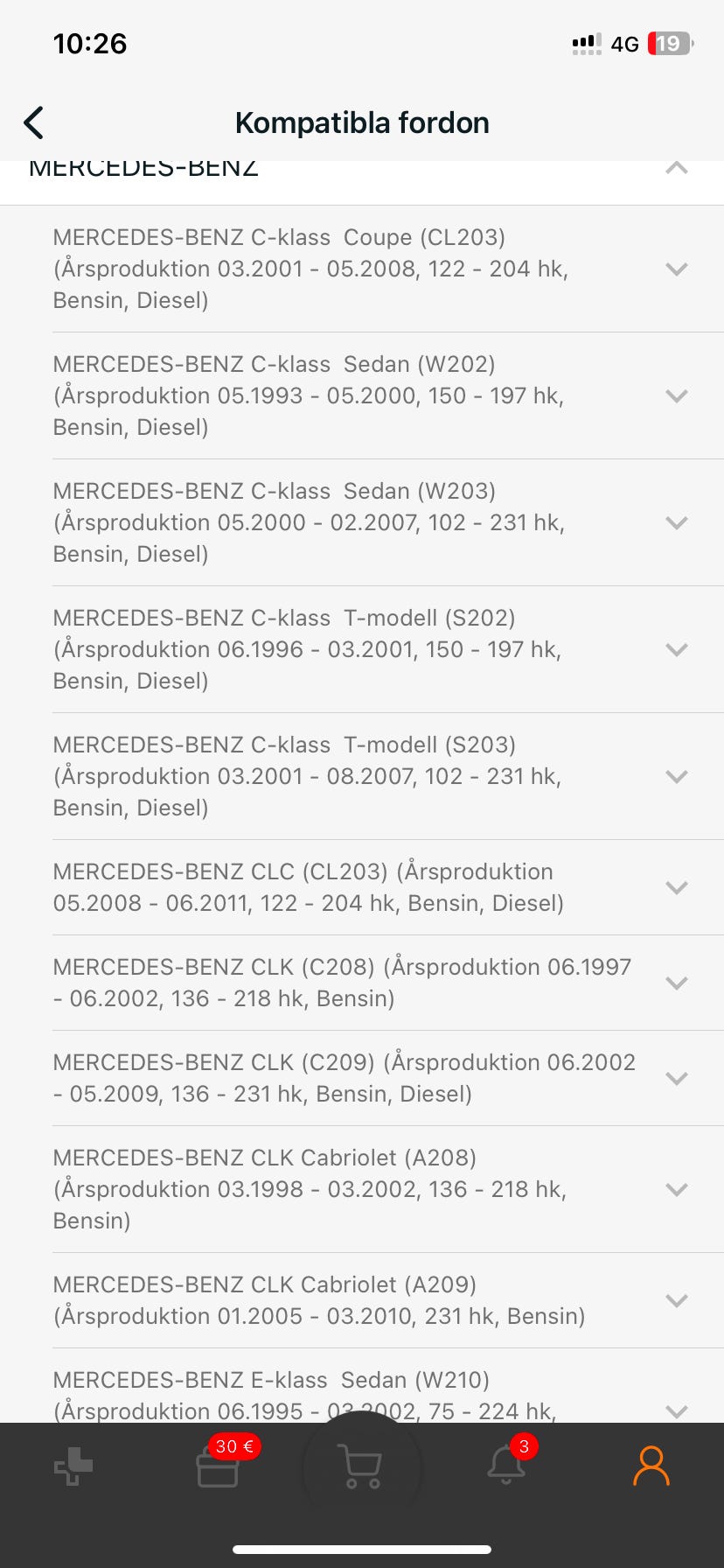Switch to the profile tab
This screenshot has width=724, height=1568.
click(x=651, y=1466)
